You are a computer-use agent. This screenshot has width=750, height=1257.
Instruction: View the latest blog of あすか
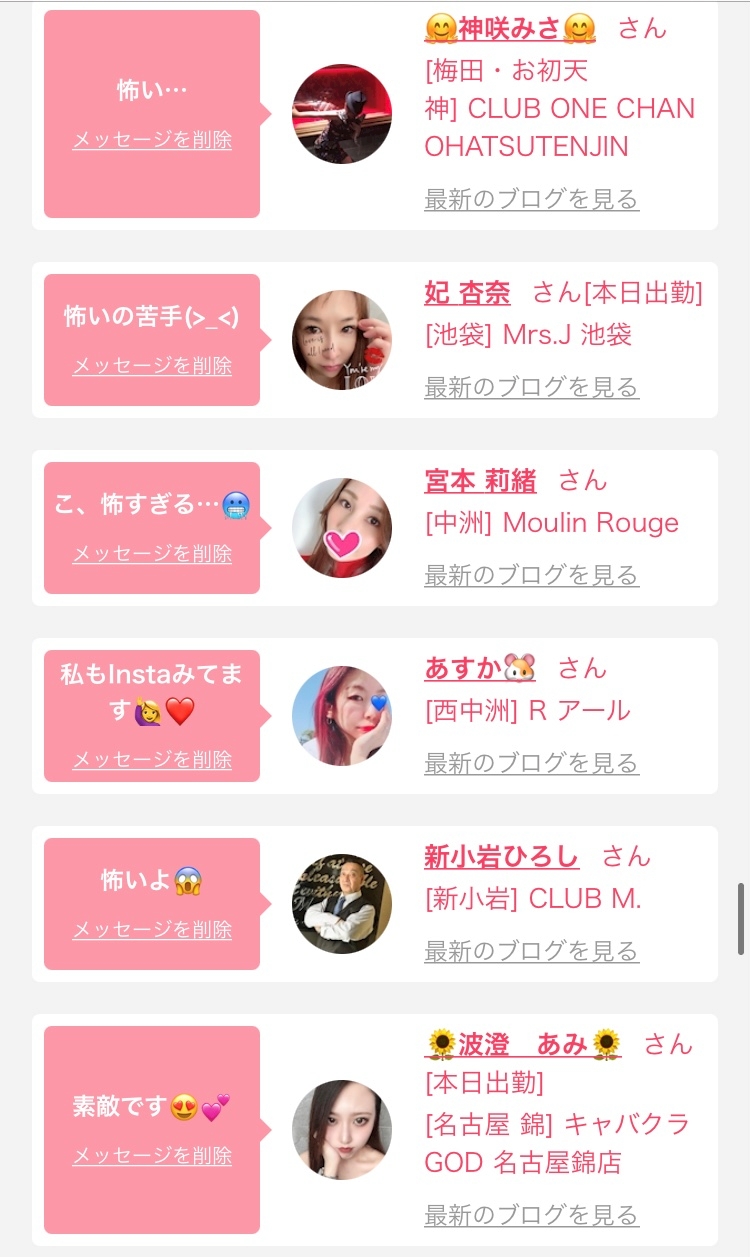tap(532, 763)
